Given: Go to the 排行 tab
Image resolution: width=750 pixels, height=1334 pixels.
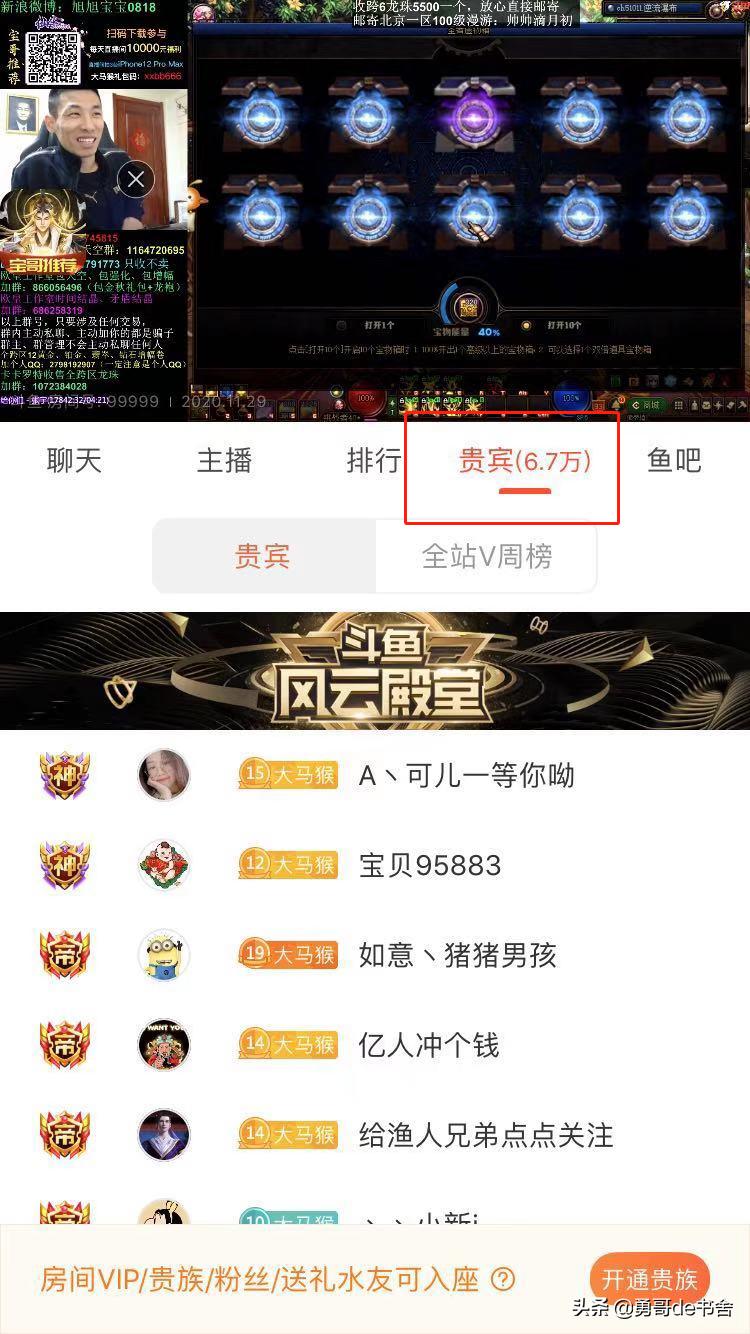Looking at the screenshot, I should [x=374, y=461].
